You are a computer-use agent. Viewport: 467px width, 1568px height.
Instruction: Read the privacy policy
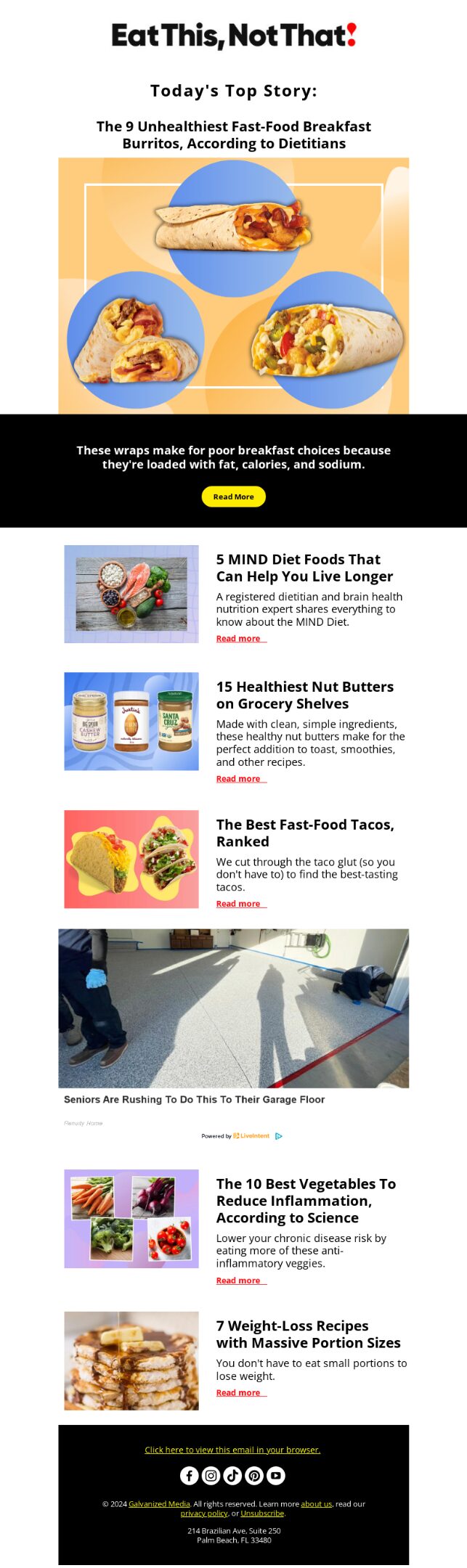click(204, 1514)
